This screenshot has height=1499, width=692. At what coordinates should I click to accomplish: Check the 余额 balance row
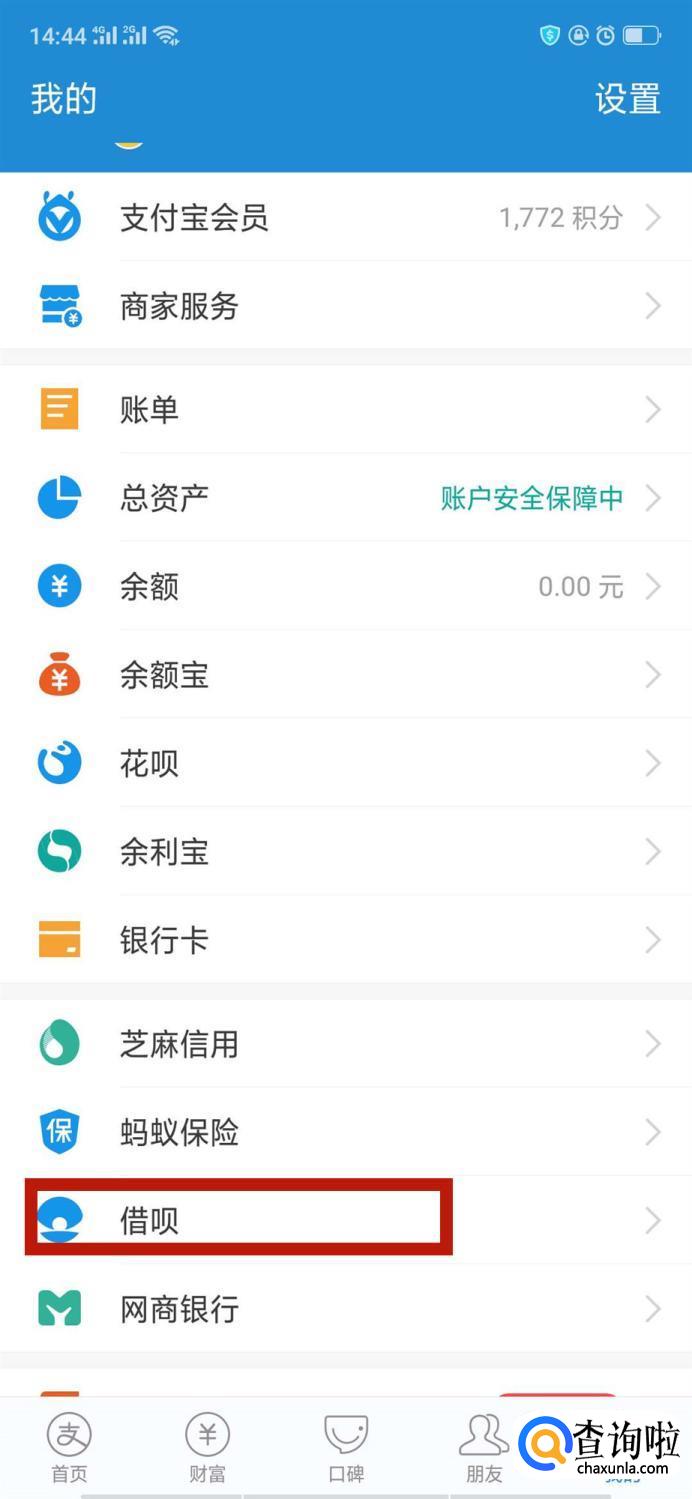[346, 586]
